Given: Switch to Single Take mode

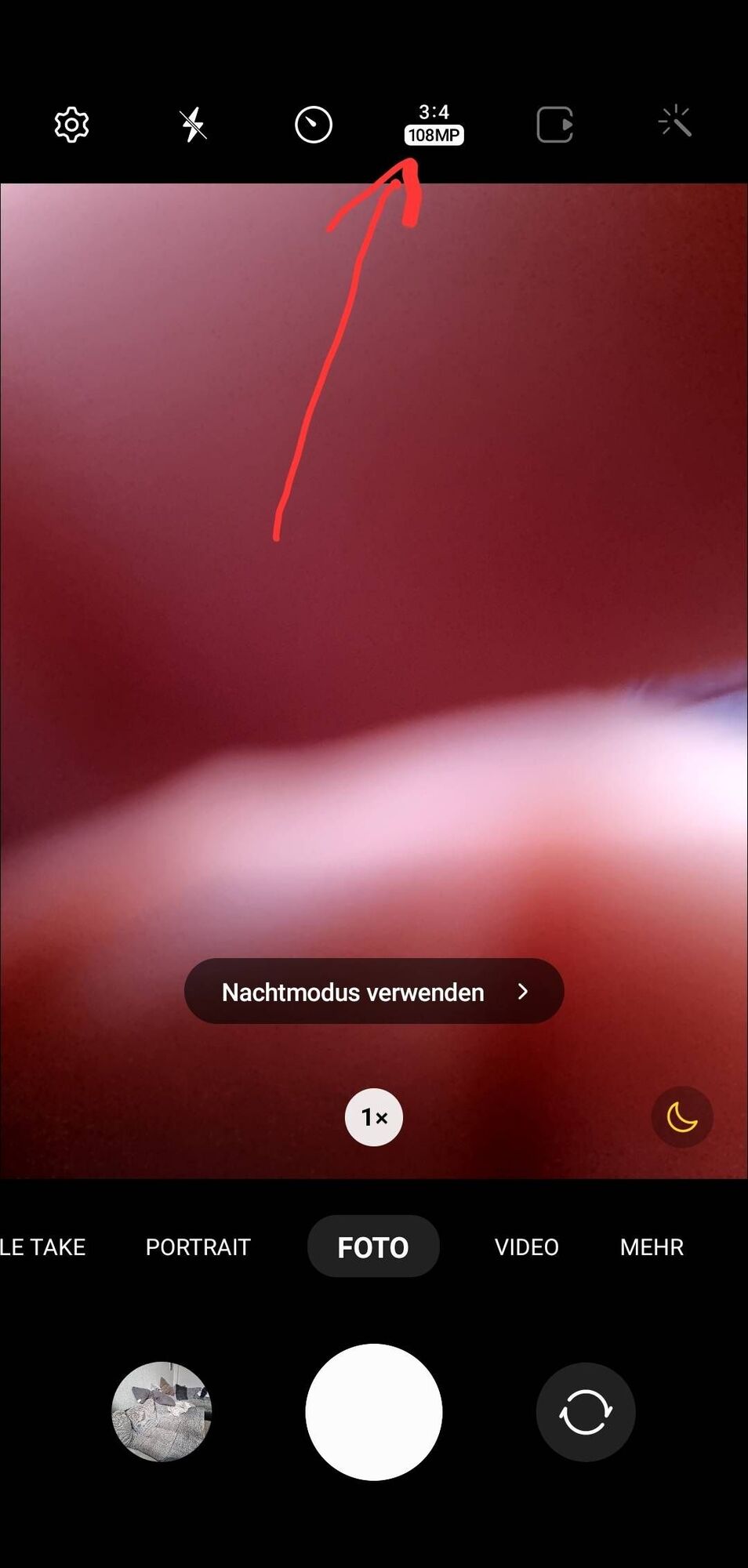Looking at the screenshot, I should coord(43,1247).
